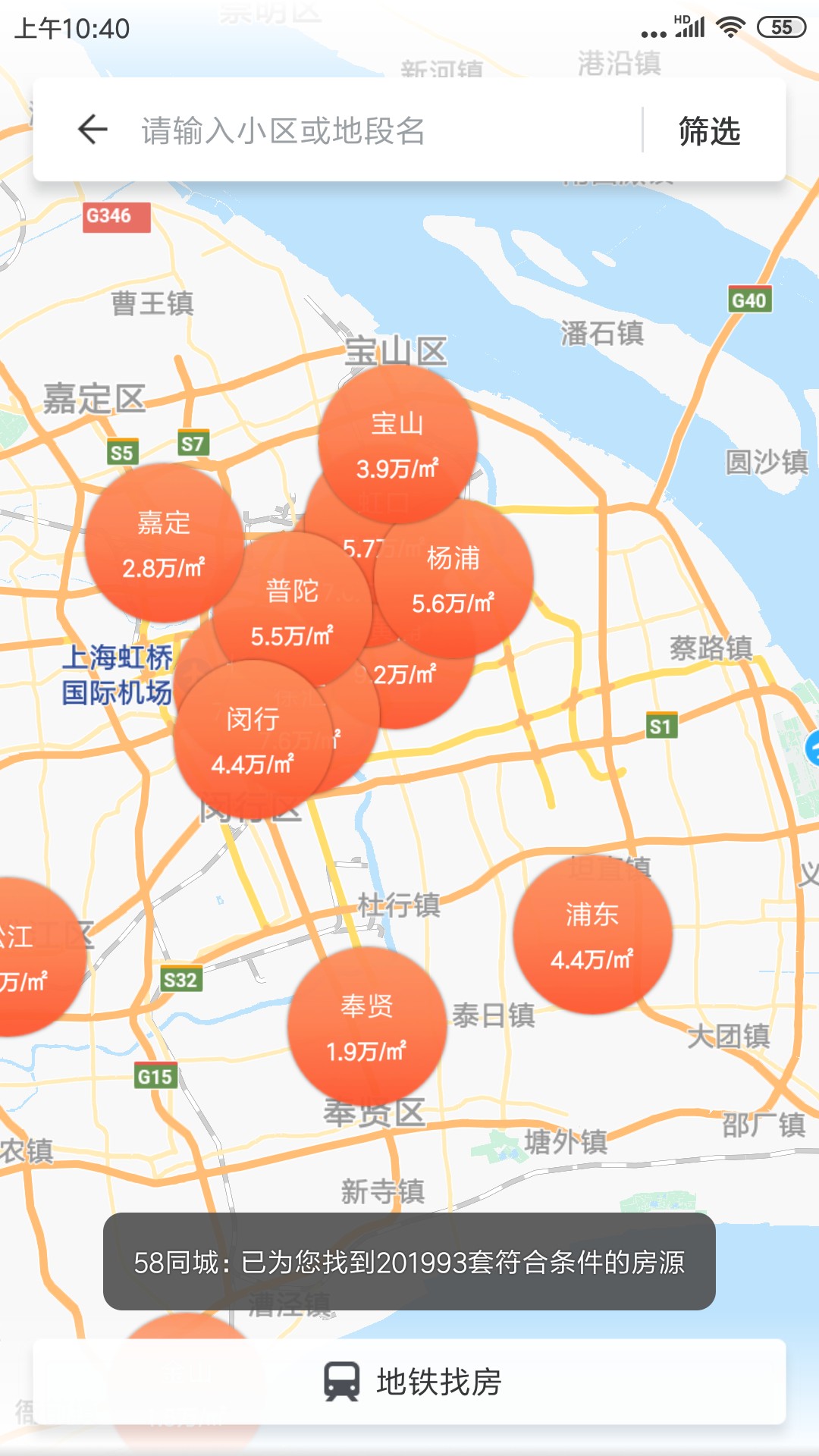This screenshot has width=819, height=1456.
Task: Open the 浦东 4.4万/㎡ district bubble
Action: coord(592,936)
